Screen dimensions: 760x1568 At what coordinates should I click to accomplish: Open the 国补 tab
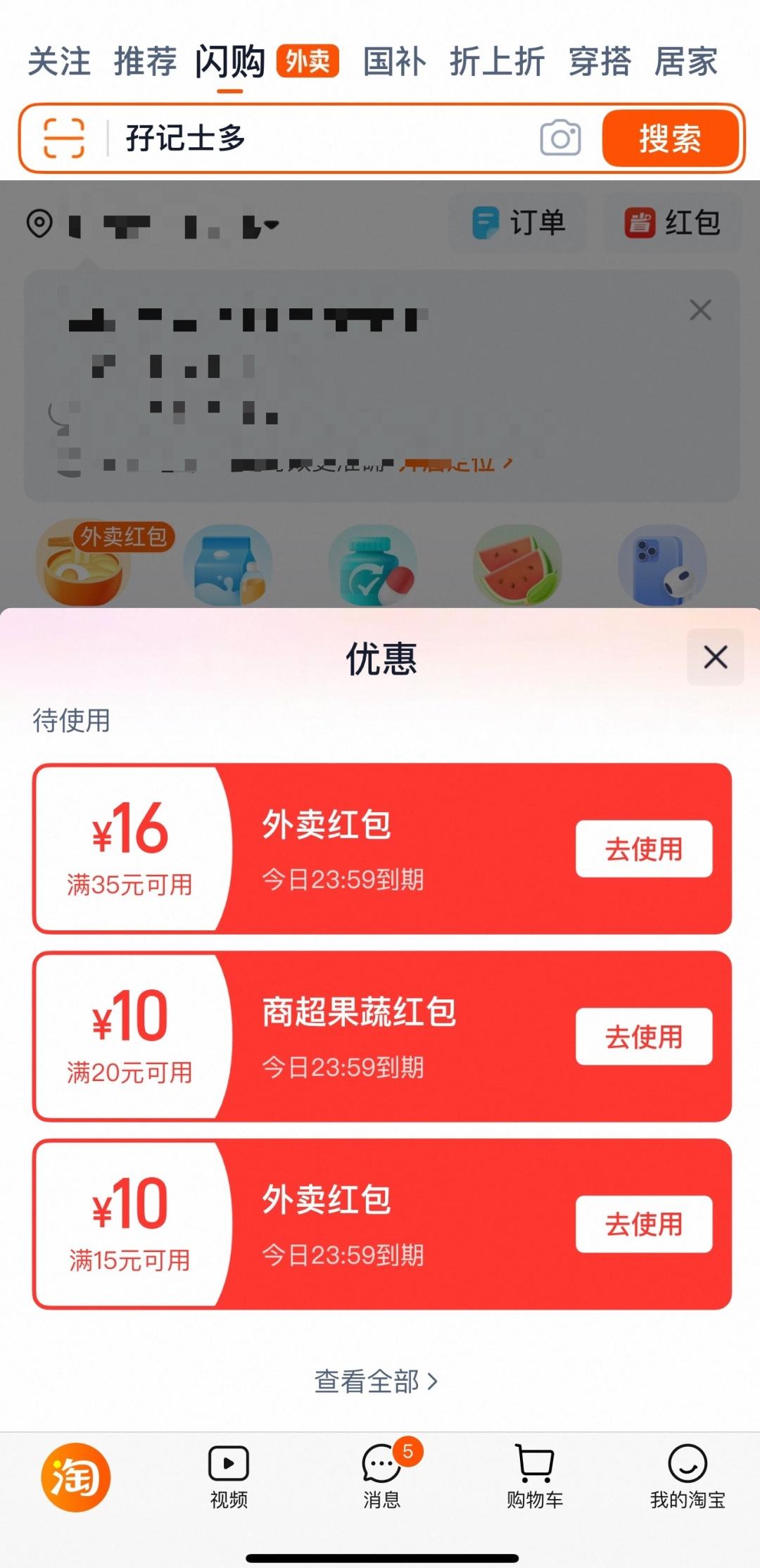[x=394, y=61]
